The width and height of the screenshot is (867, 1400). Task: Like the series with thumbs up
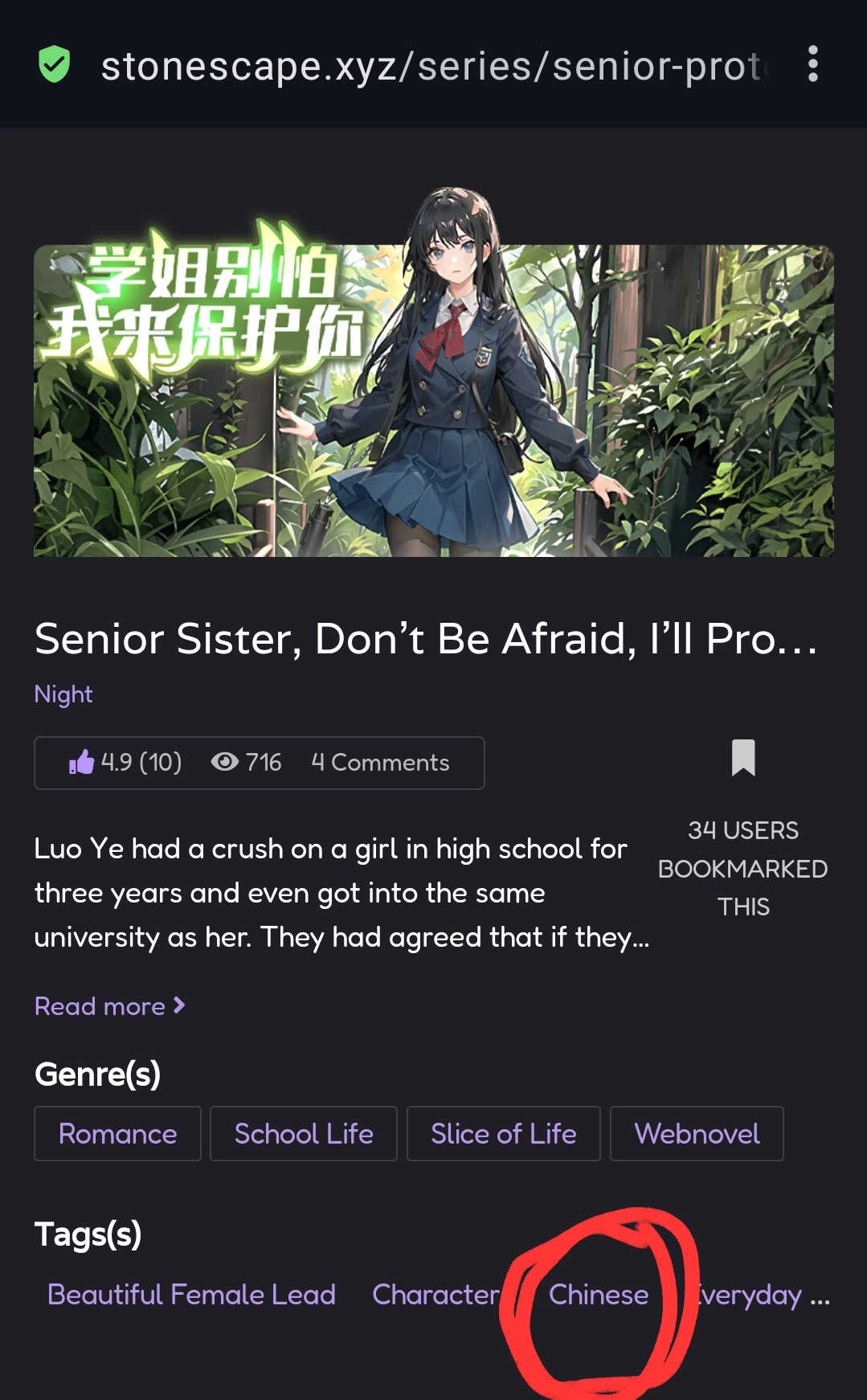tap(82, 762)
